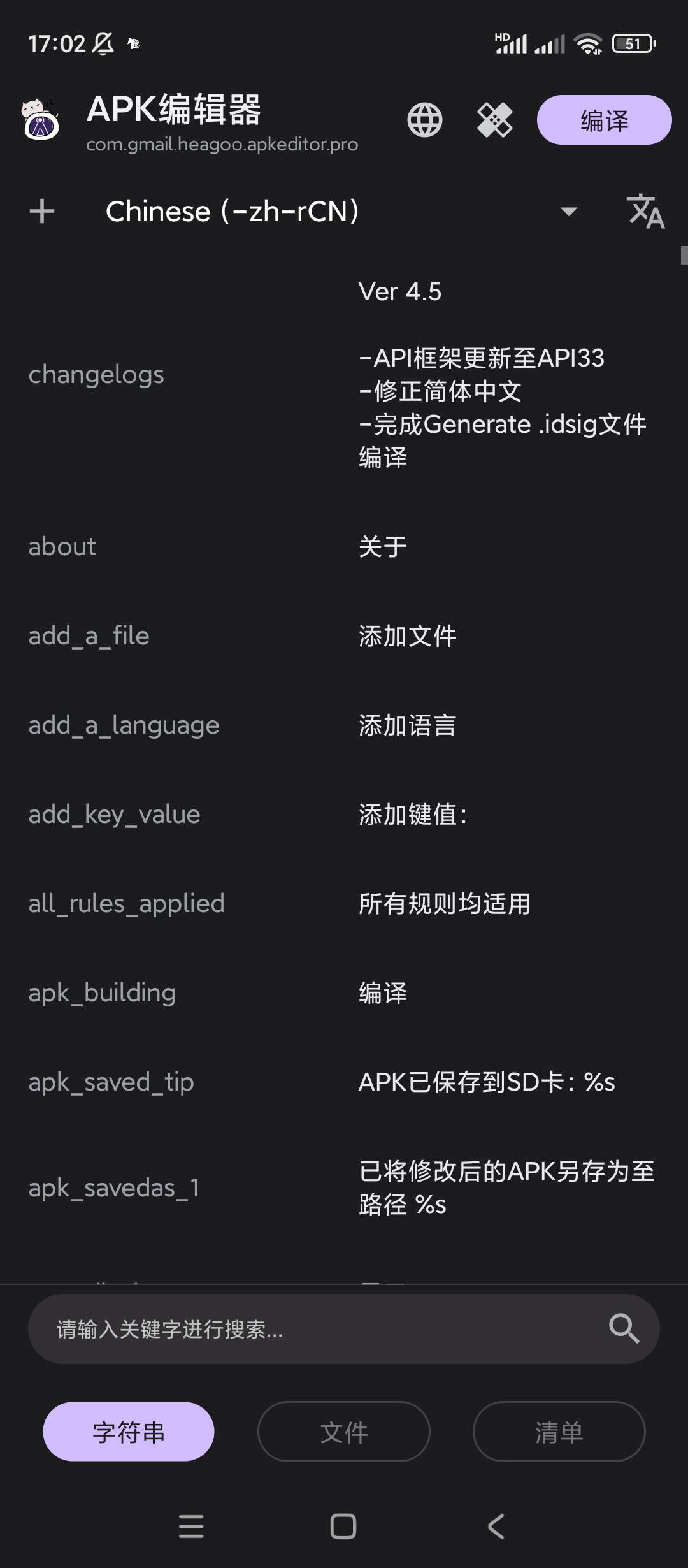Edit the about string entry

coord(344,547)
